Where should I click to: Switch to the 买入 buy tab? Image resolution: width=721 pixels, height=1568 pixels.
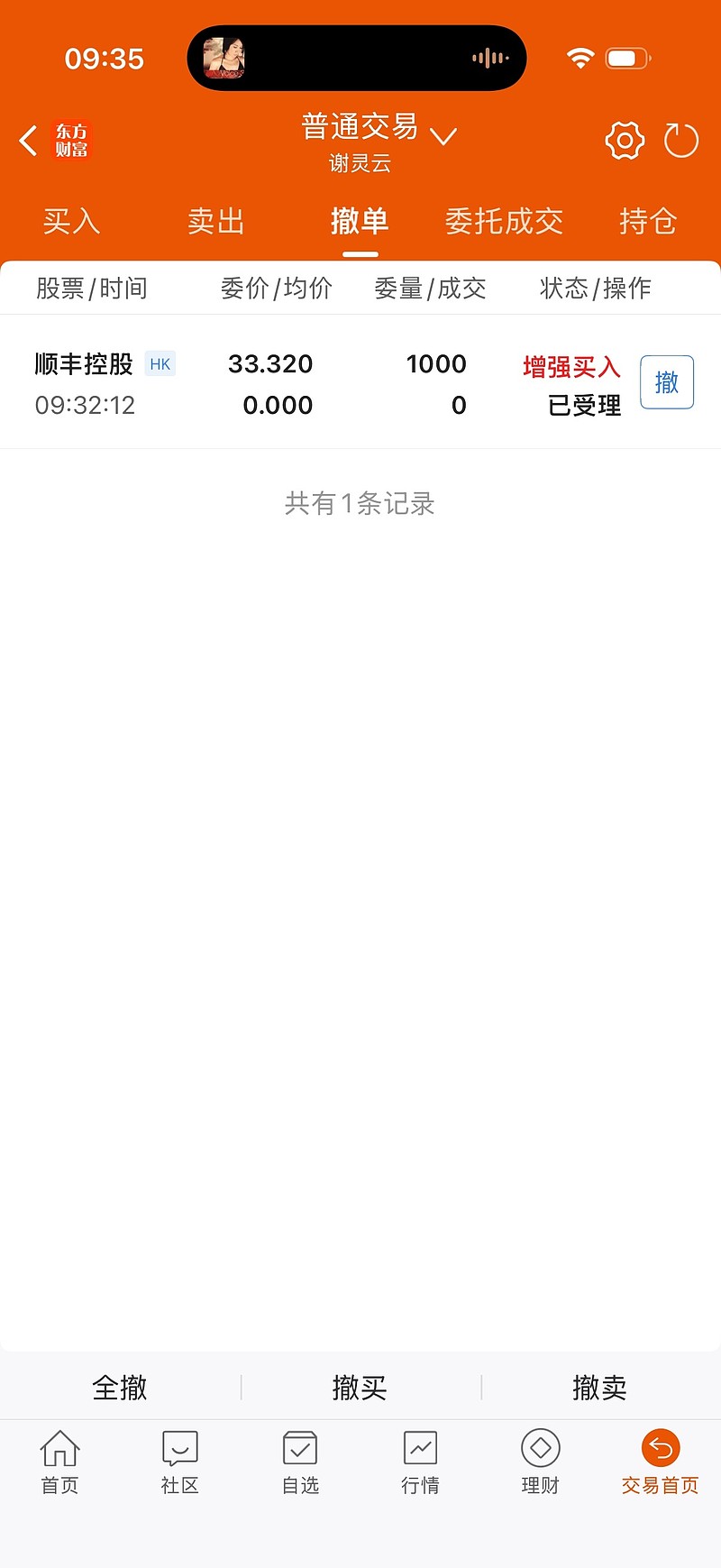tap(71, 222)
